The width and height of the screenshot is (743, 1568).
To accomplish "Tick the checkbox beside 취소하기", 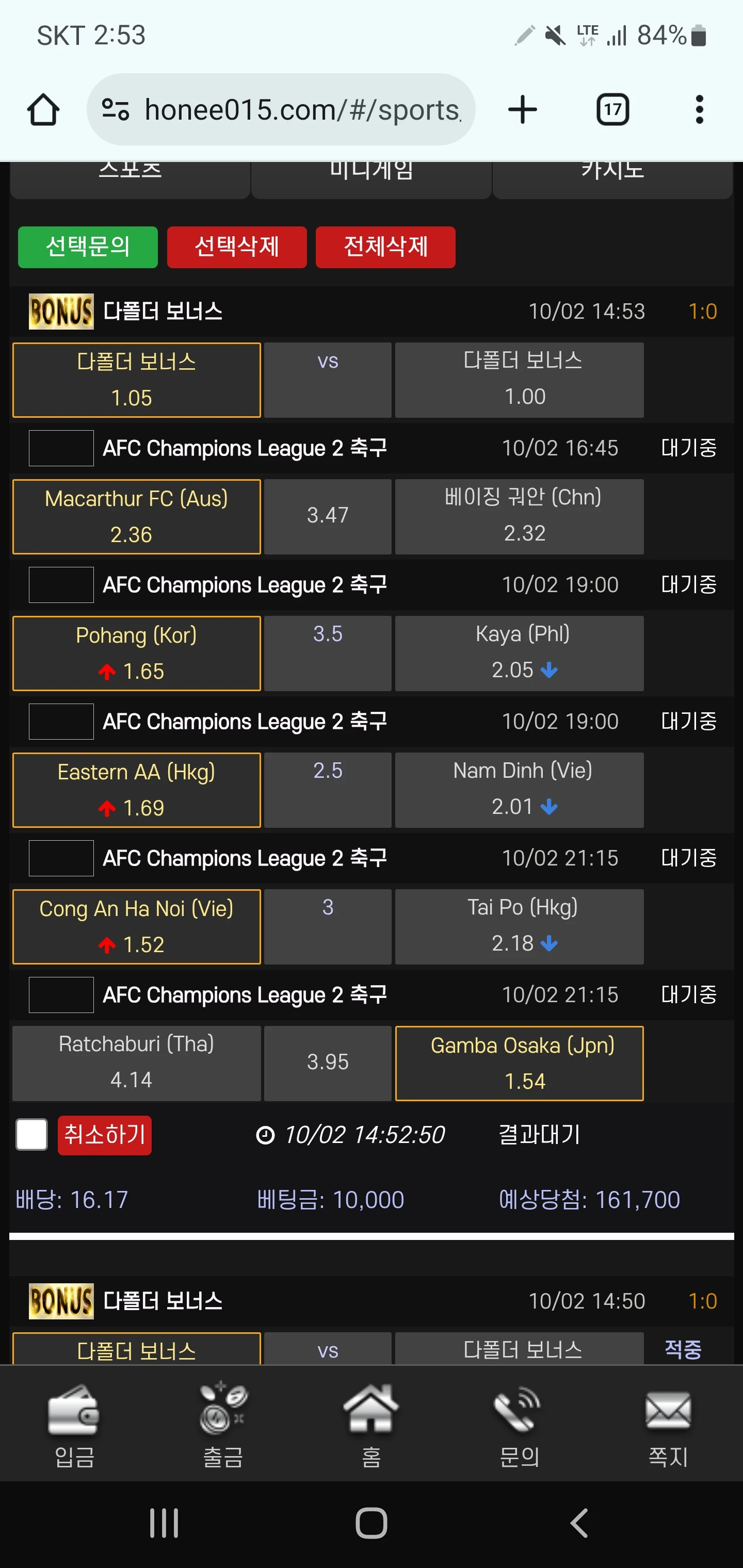I will coord(31,1135).
